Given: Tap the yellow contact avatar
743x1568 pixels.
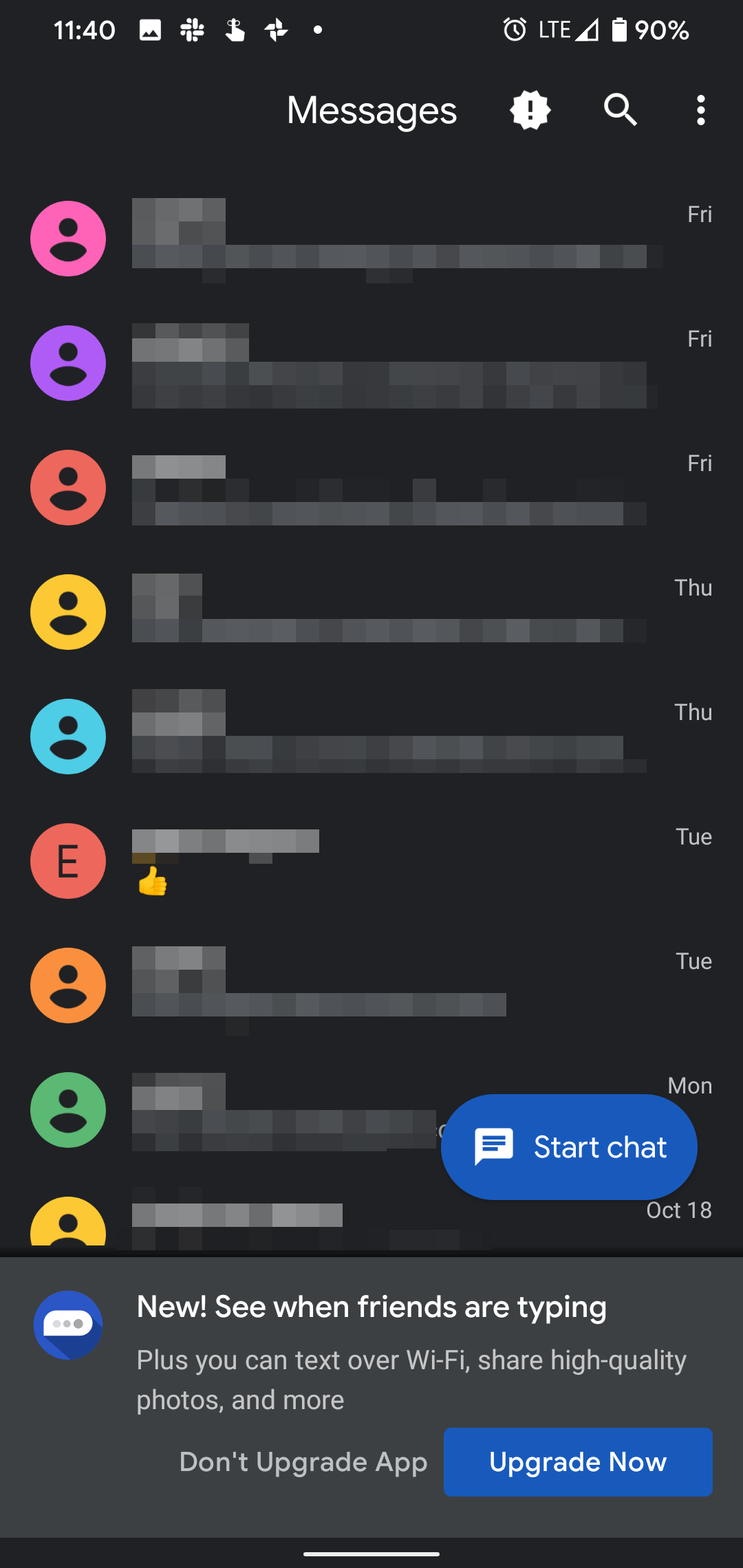Looking at the screenshot, I should point(68,612).
